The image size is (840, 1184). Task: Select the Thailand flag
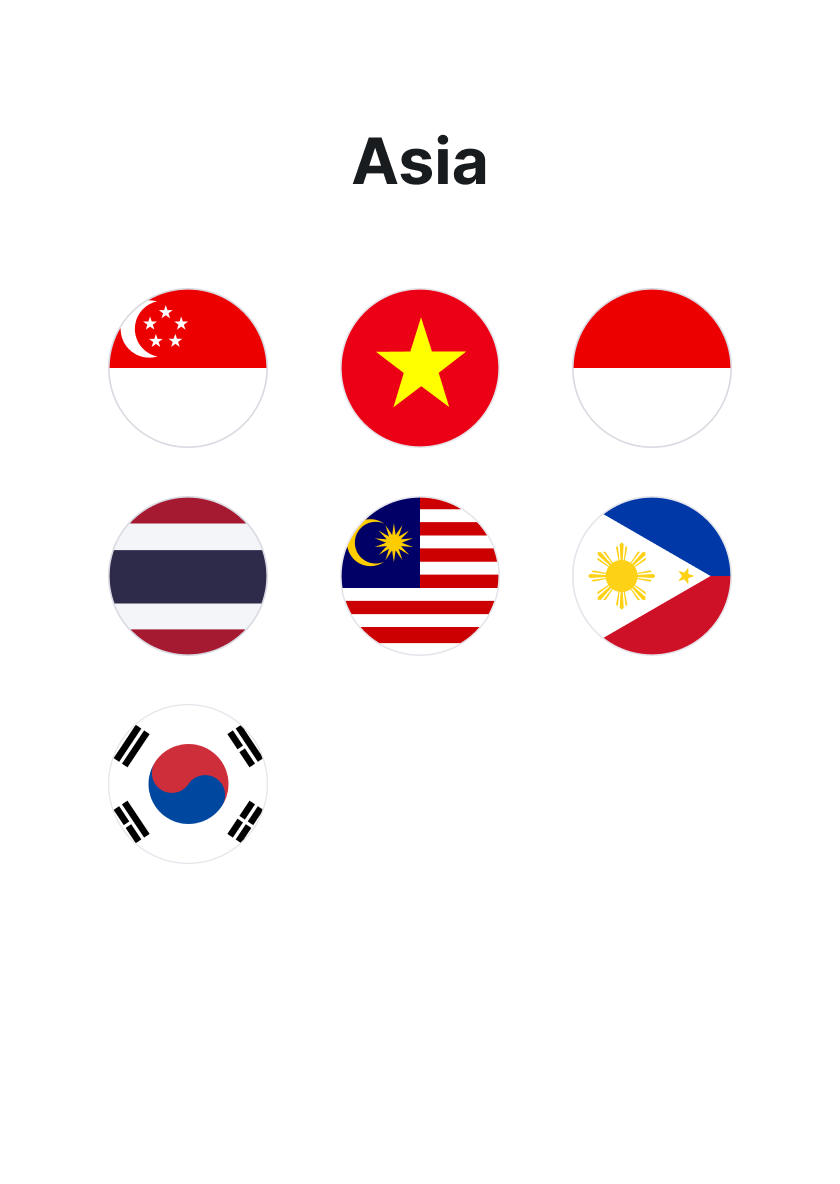point(188,576)
